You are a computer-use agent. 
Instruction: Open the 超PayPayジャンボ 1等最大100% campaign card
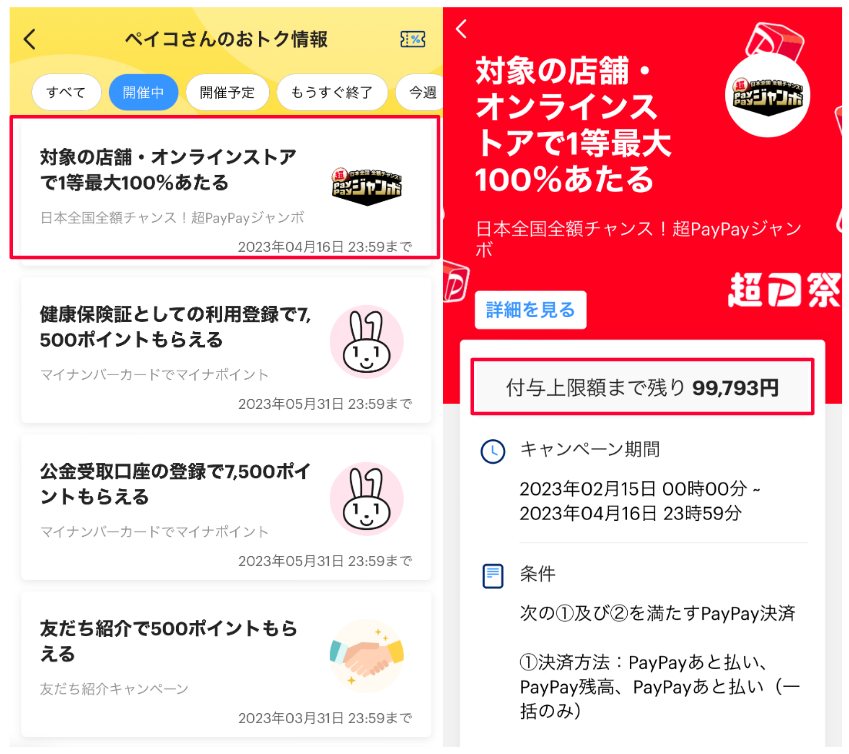click(x=225, y=187)
